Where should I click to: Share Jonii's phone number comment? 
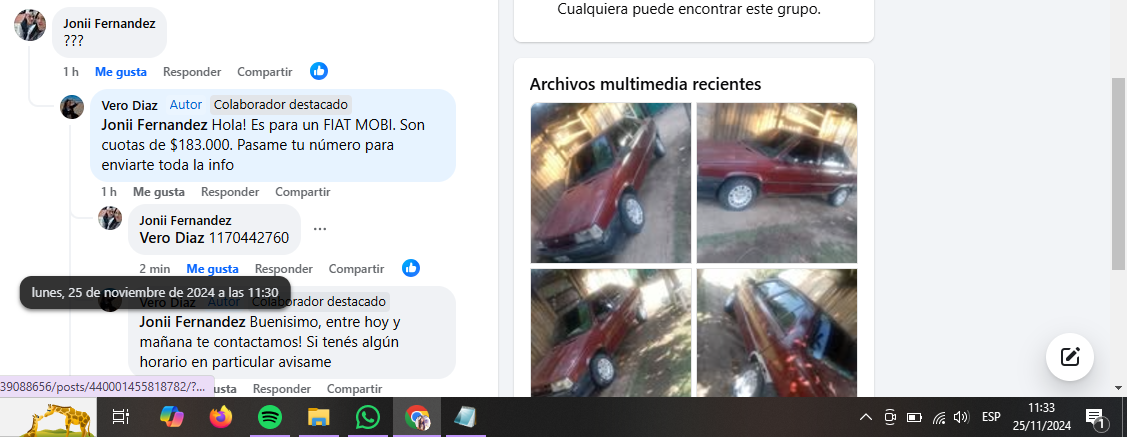point(356,269)
